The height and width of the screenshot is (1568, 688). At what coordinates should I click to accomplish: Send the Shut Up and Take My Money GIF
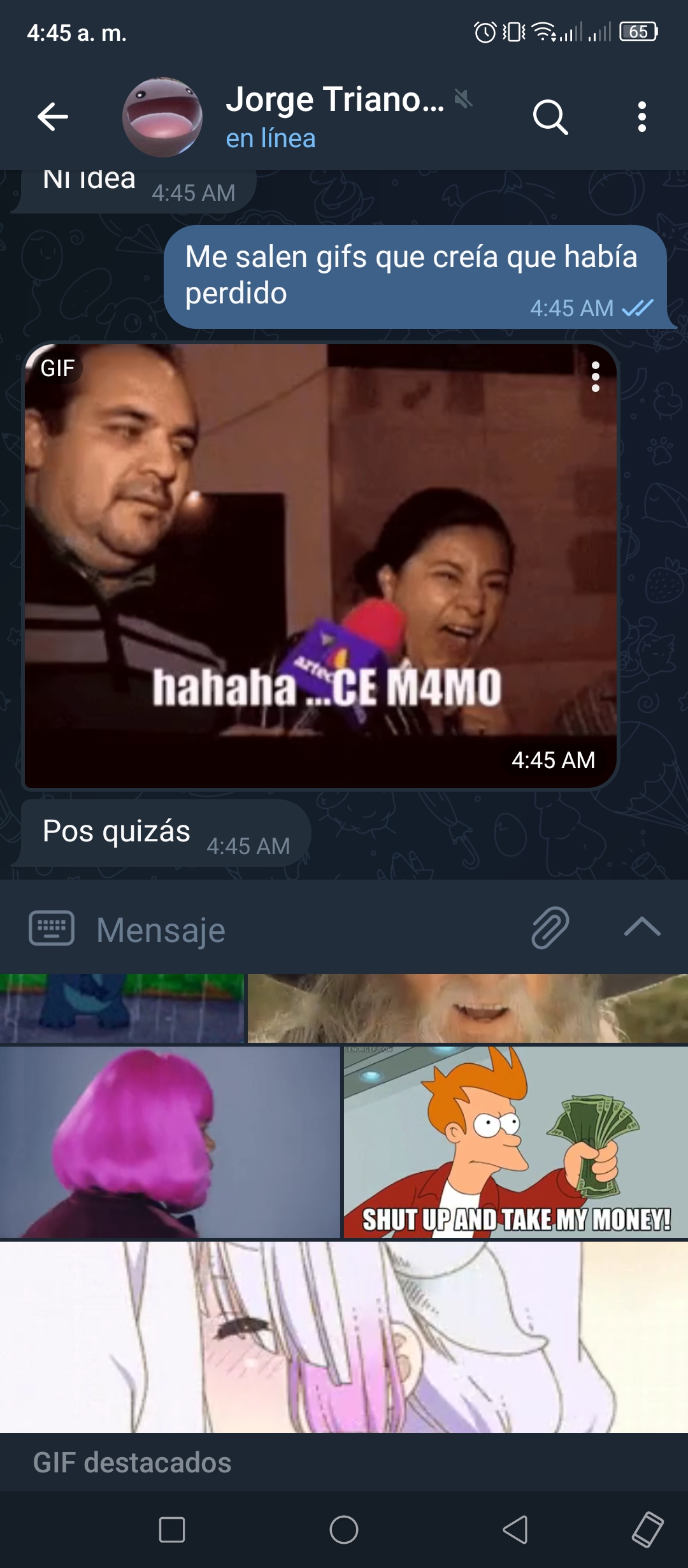point(516,1142)
